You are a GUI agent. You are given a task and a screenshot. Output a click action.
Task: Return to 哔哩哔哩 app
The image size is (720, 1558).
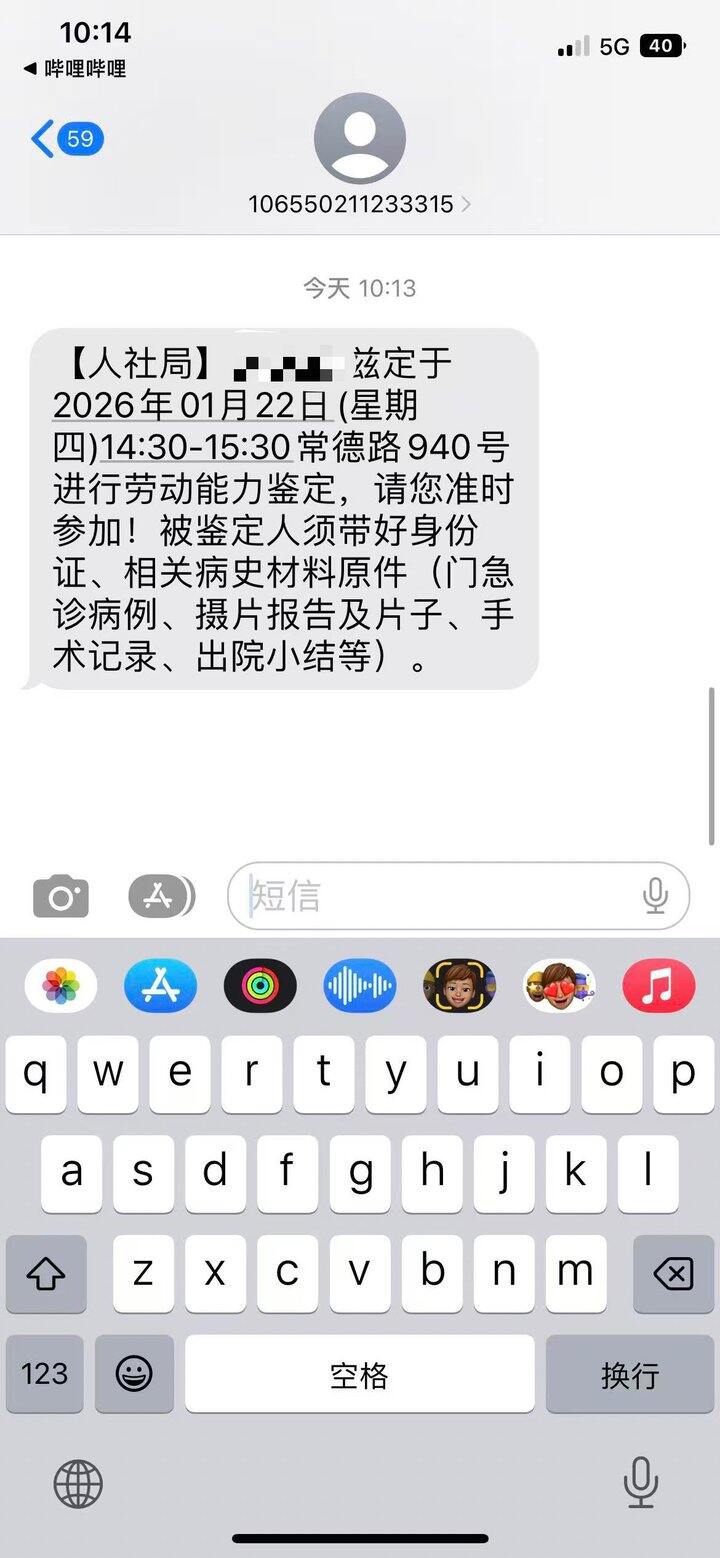pyautogui.click(x=75, y=69)
